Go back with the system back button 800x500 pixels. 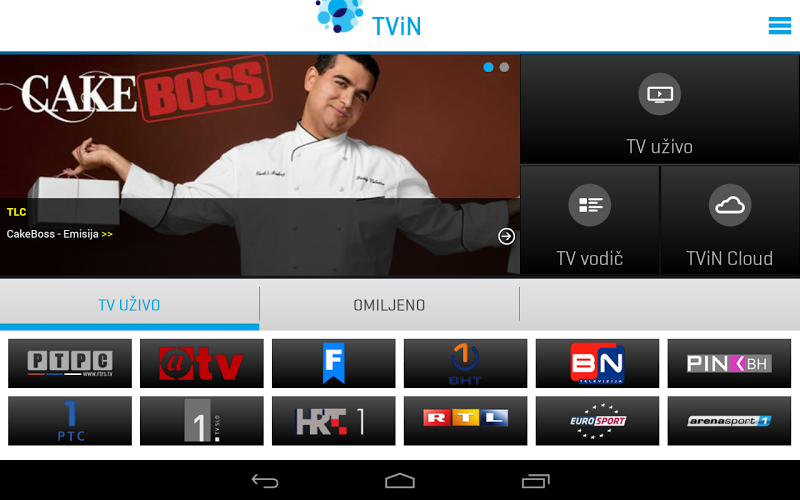[x=265, y=481]
